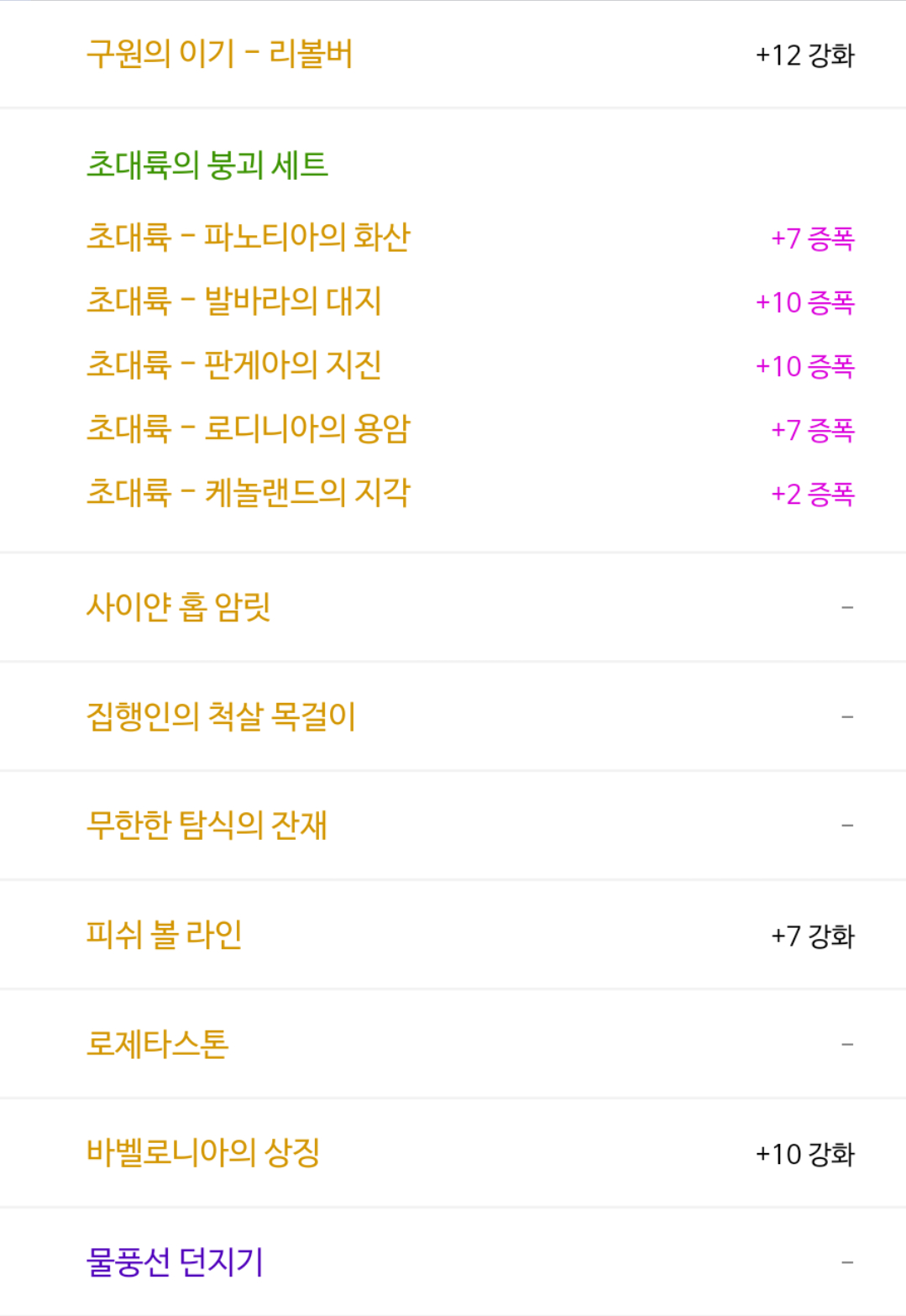This screenshot has height=1316, width=906.
Task: Open 로제타스톤 item details
Action: click(x=157, y=1044)
